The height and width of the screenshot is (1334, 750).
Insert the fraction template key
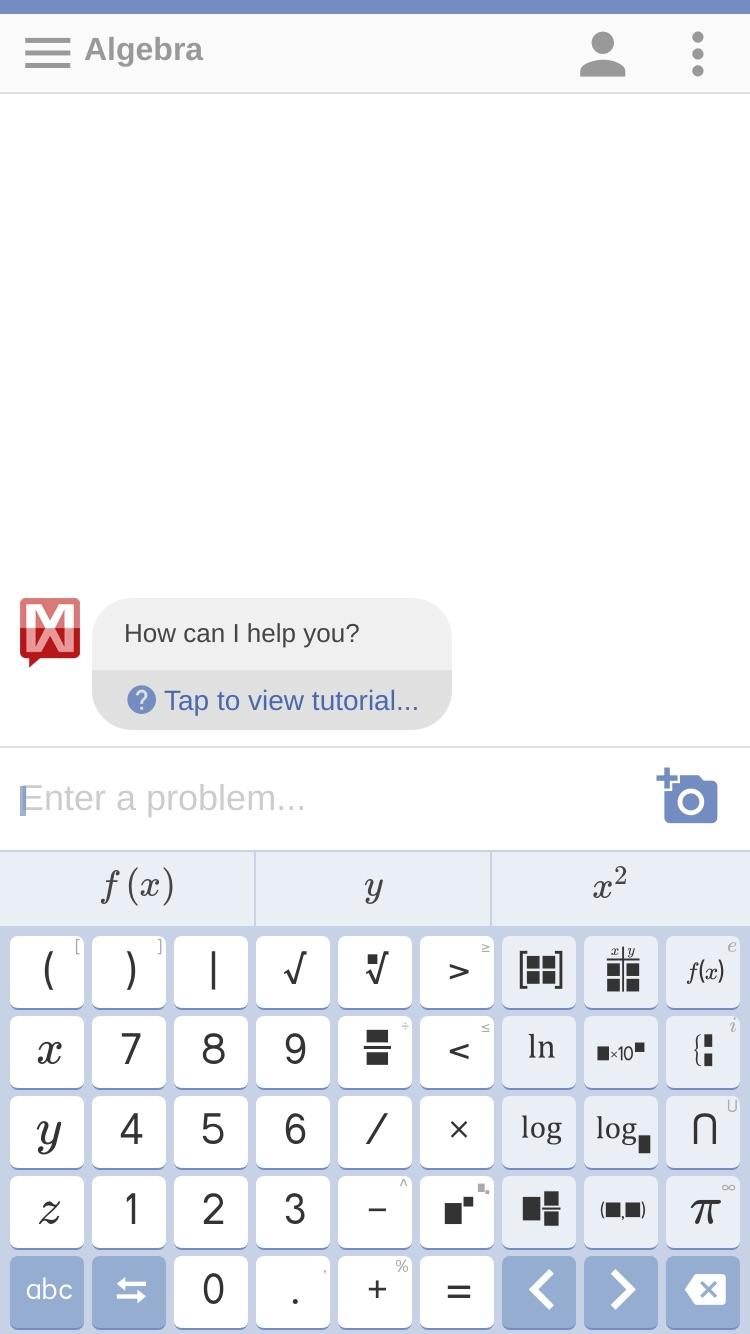click(375, 1051)
